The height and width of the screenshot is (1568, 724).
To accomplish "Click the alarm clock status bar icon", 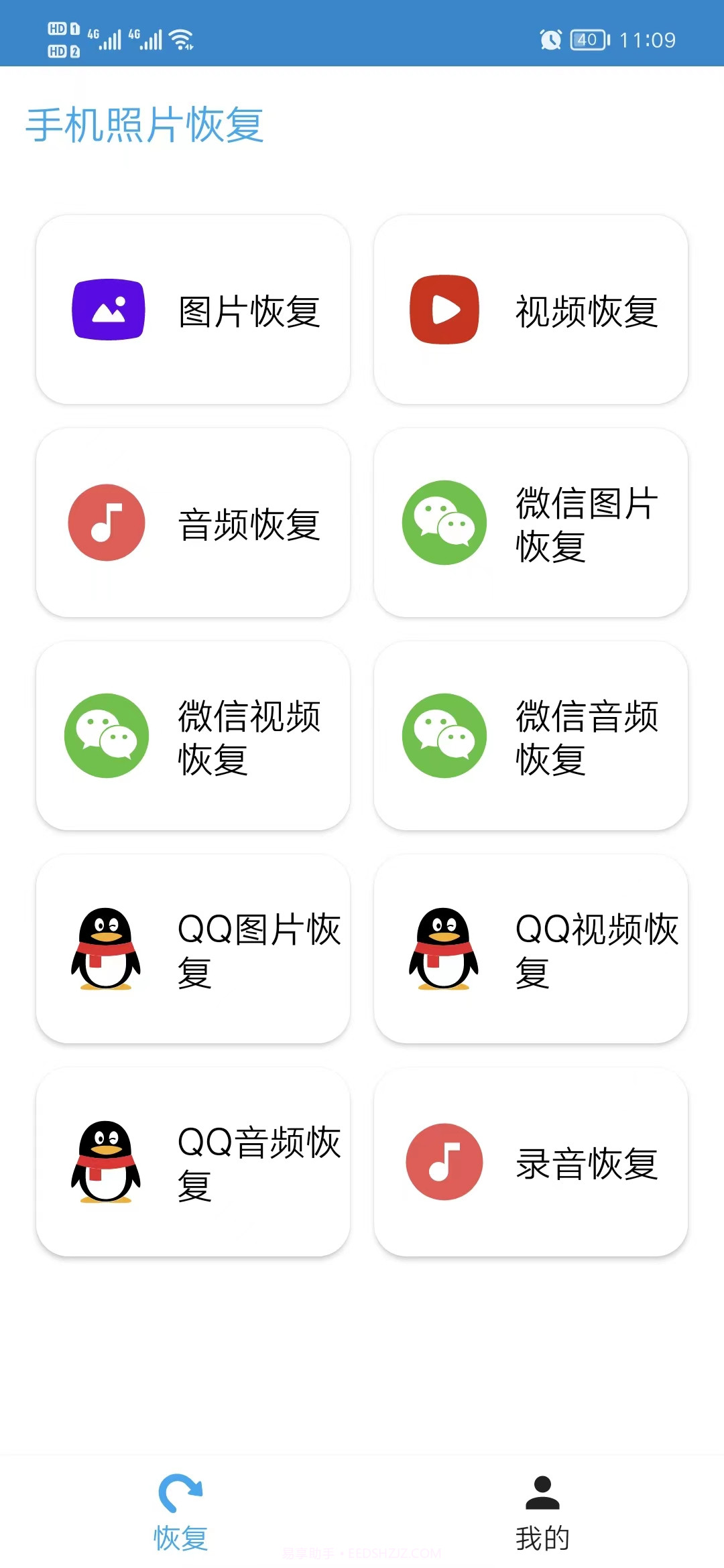I will point(550,40).
